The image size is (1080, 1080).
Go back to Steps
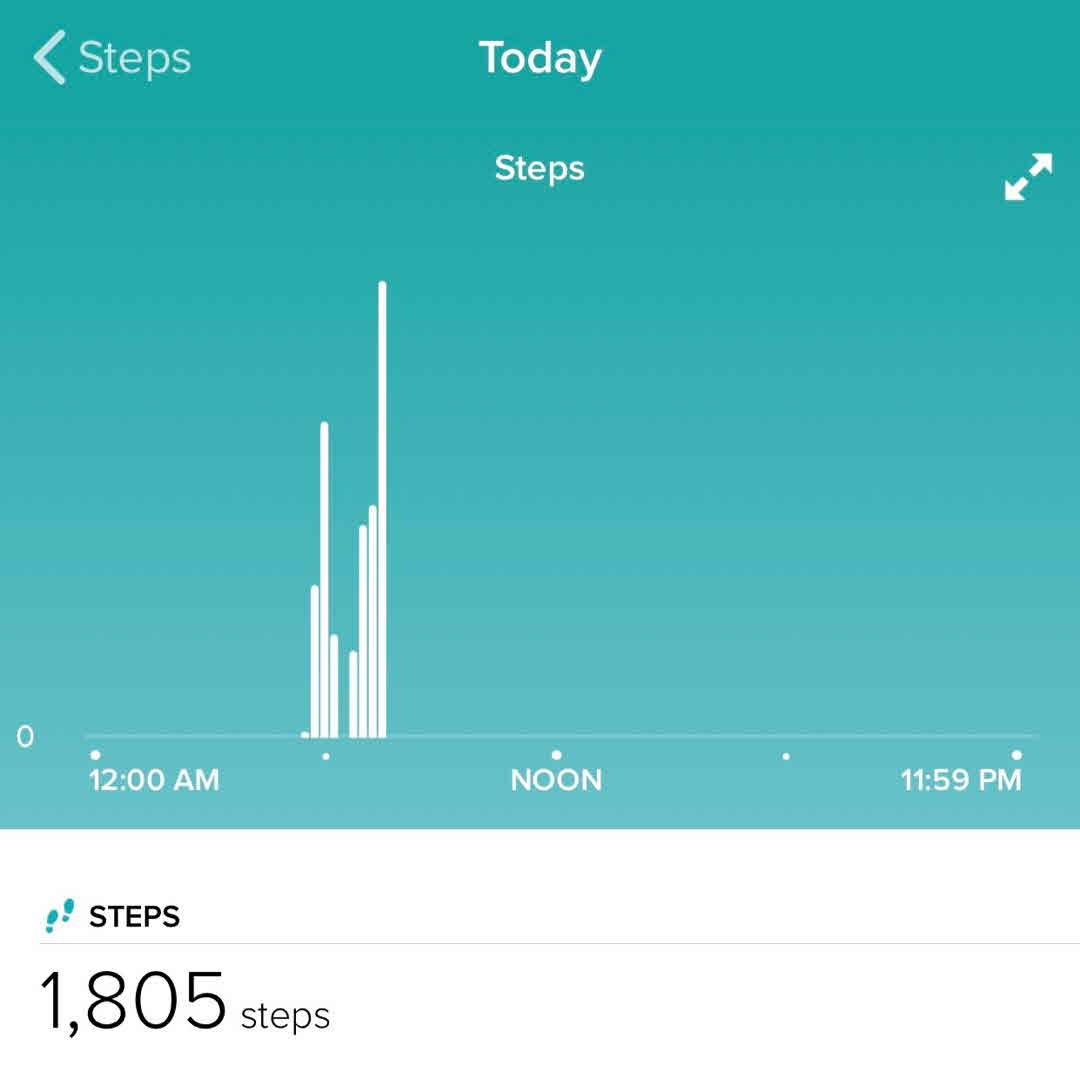point(110,58)
